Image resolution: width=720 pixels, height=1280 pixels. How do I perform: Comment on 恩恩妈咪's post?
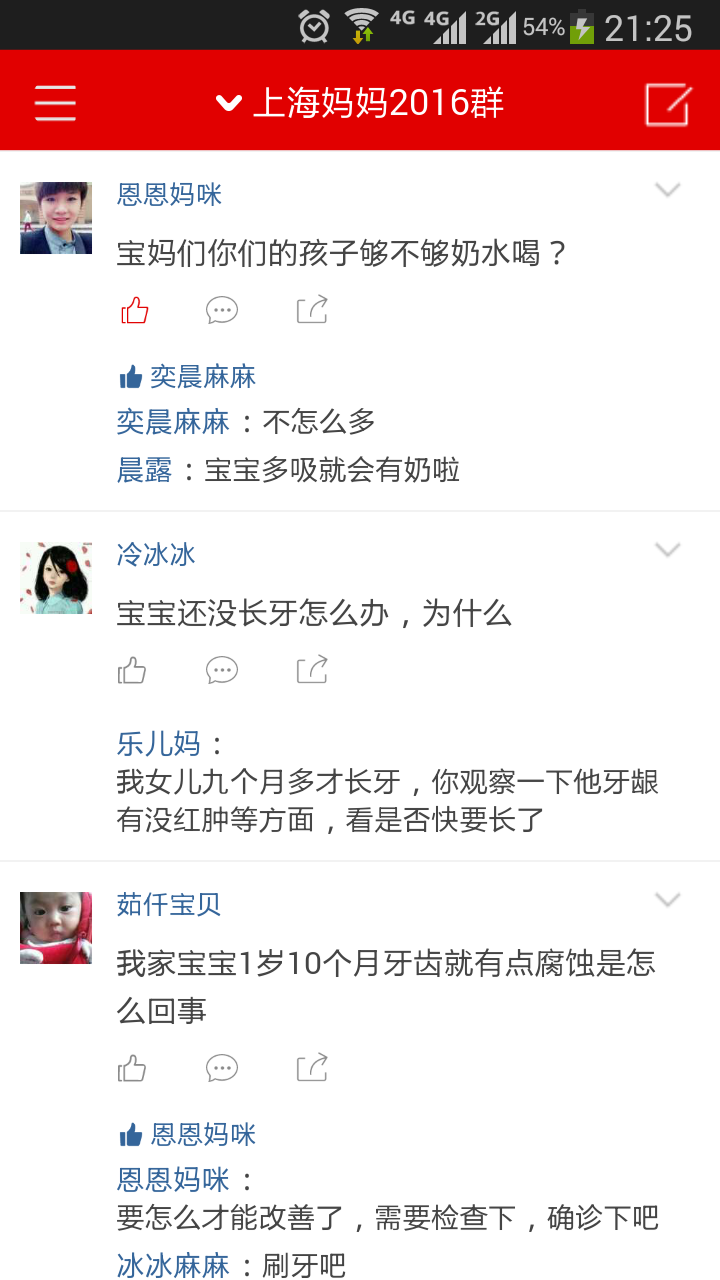[x=222, y=311]
